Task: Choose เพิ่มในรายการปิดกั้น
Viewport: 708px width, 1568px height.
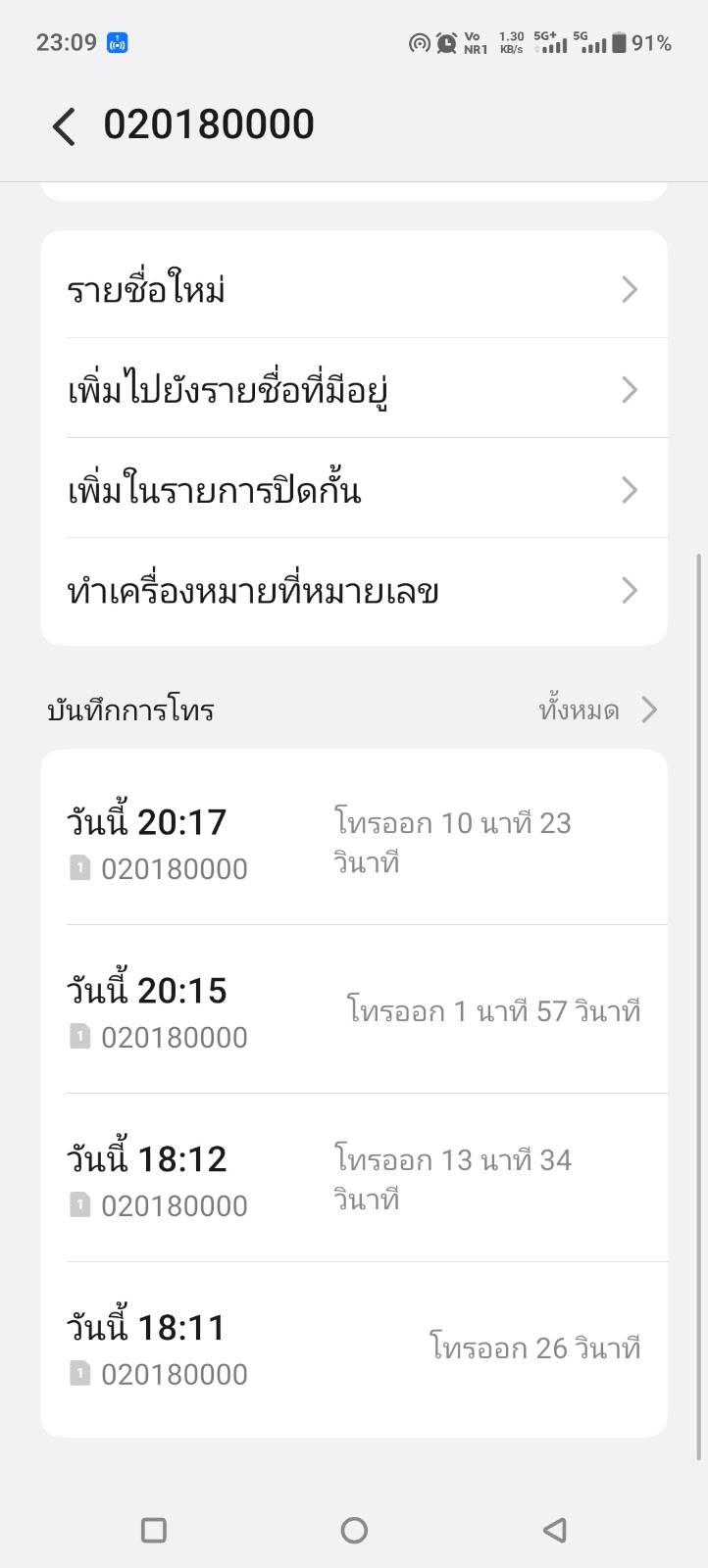Action: tap(353, 490)
